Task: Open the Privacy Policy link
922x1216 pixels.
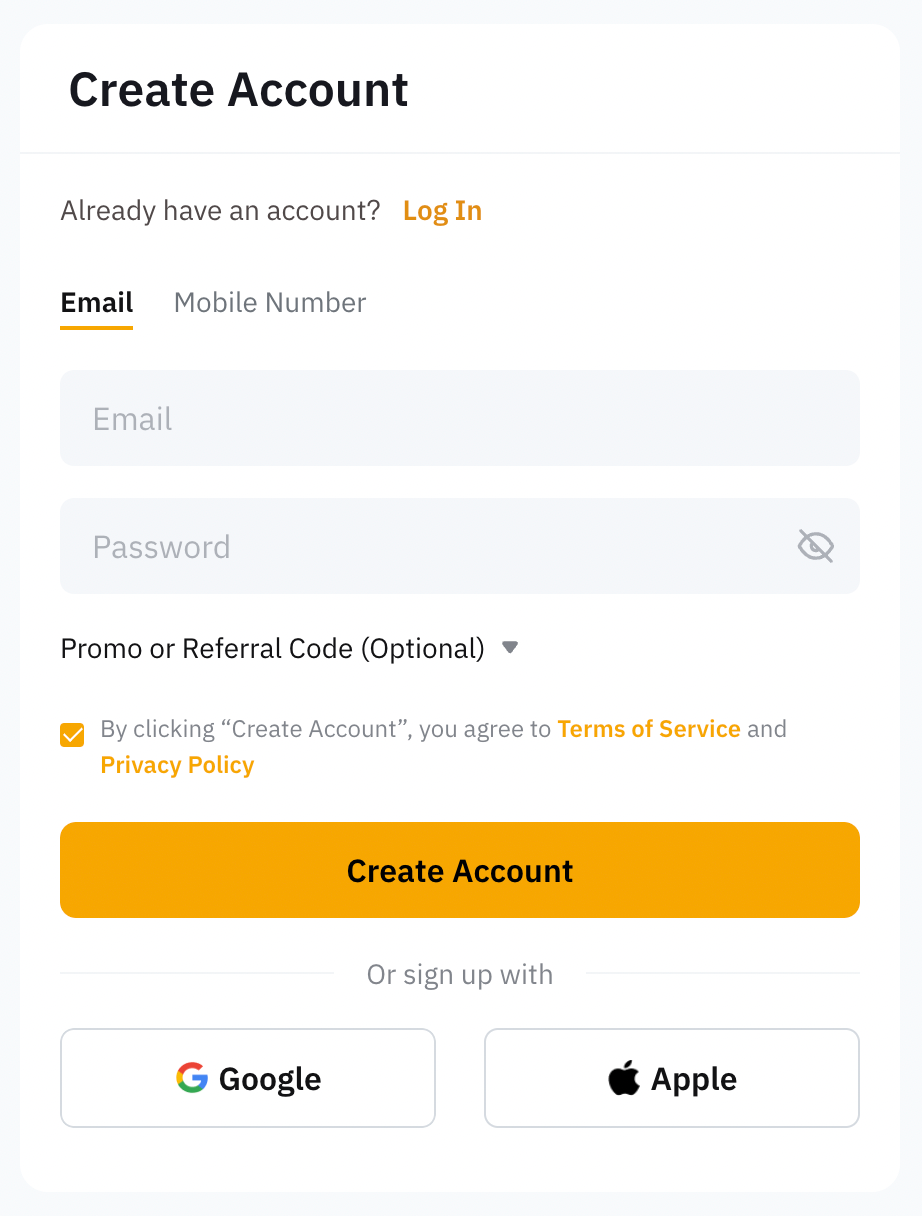Action: click(177, 765)
